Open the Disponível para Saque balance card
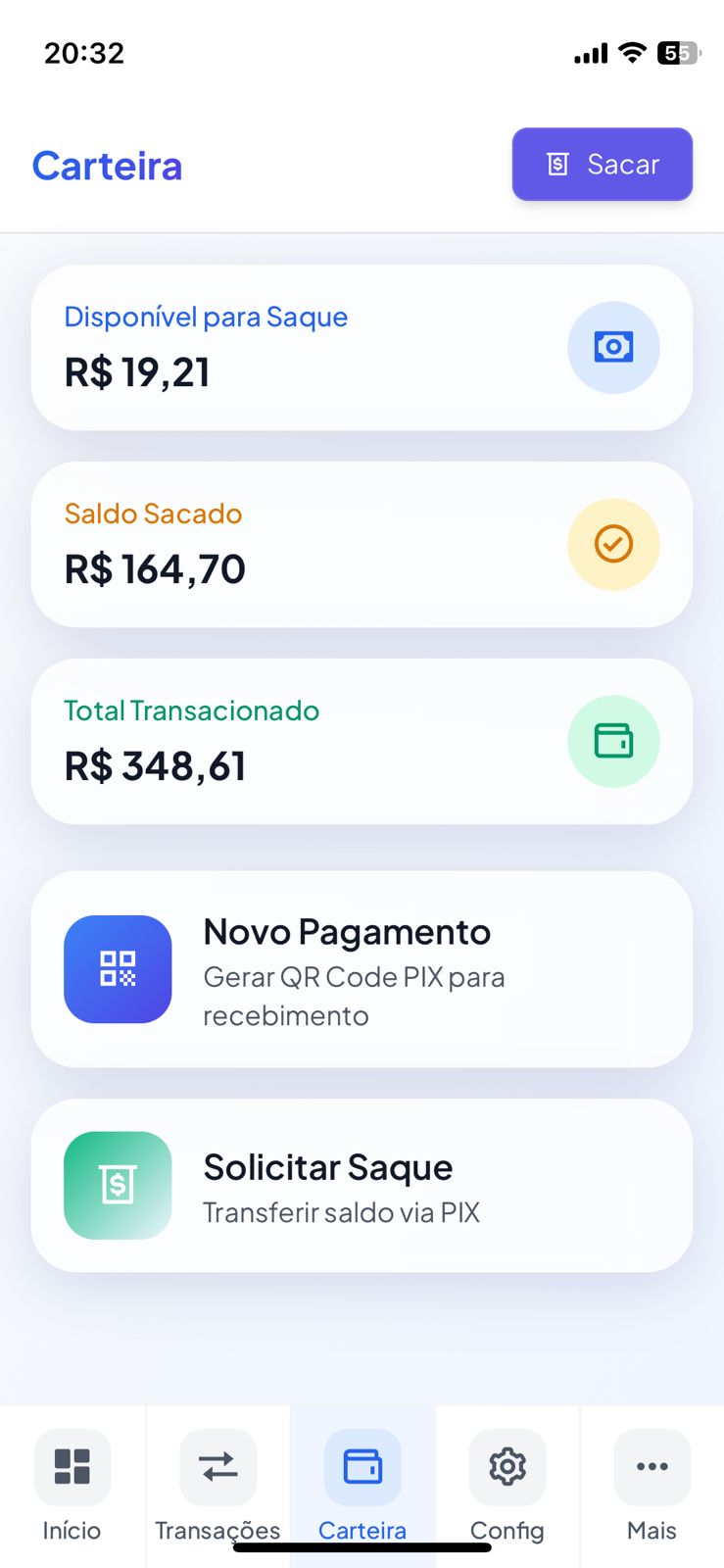This screenshot has width=724, height=1568. [361, 347]
